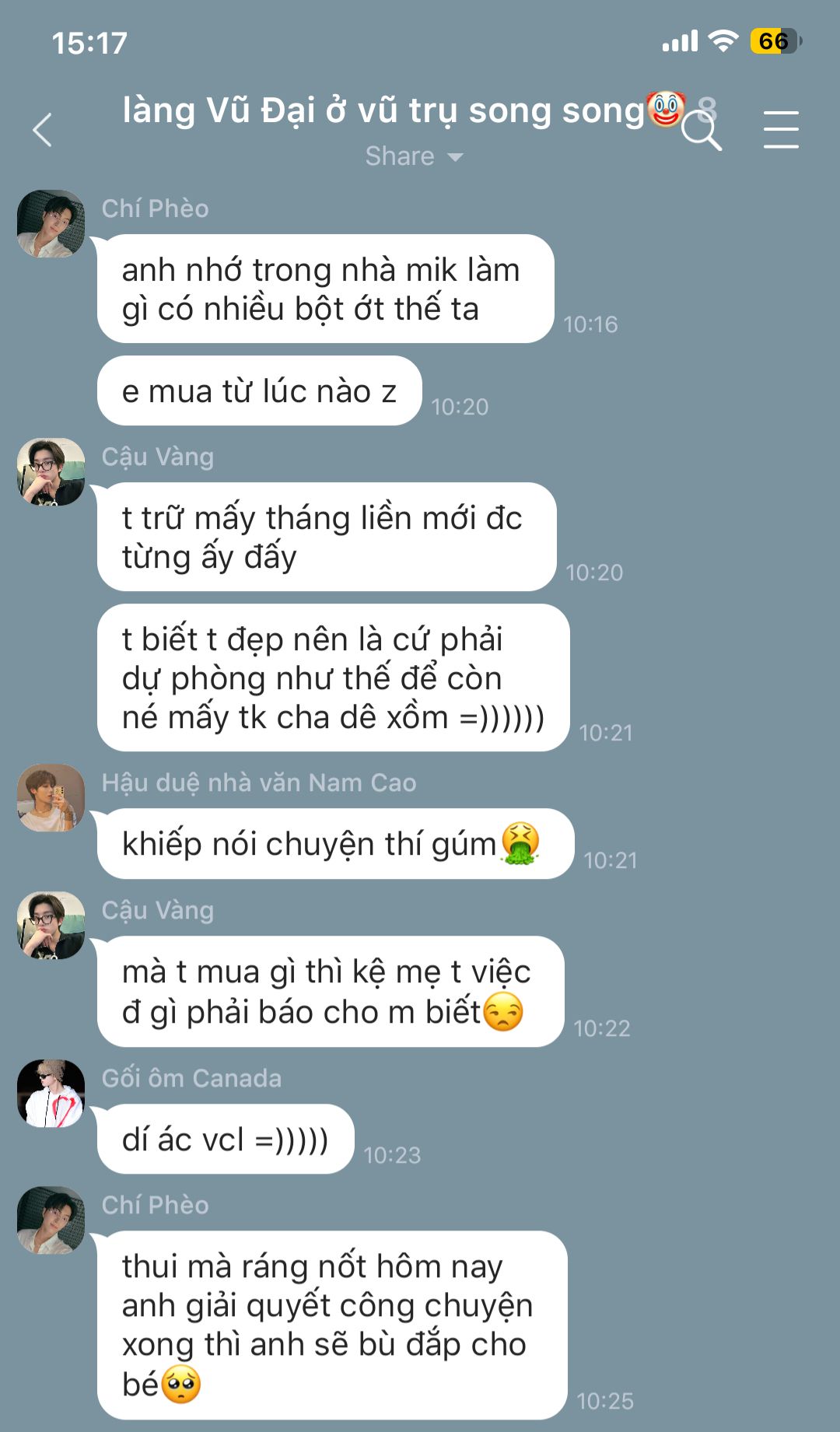This screenshot has width=840, height=1432.
Task: Expand the Share dropdown under the title
Action: tap(414, 156)
